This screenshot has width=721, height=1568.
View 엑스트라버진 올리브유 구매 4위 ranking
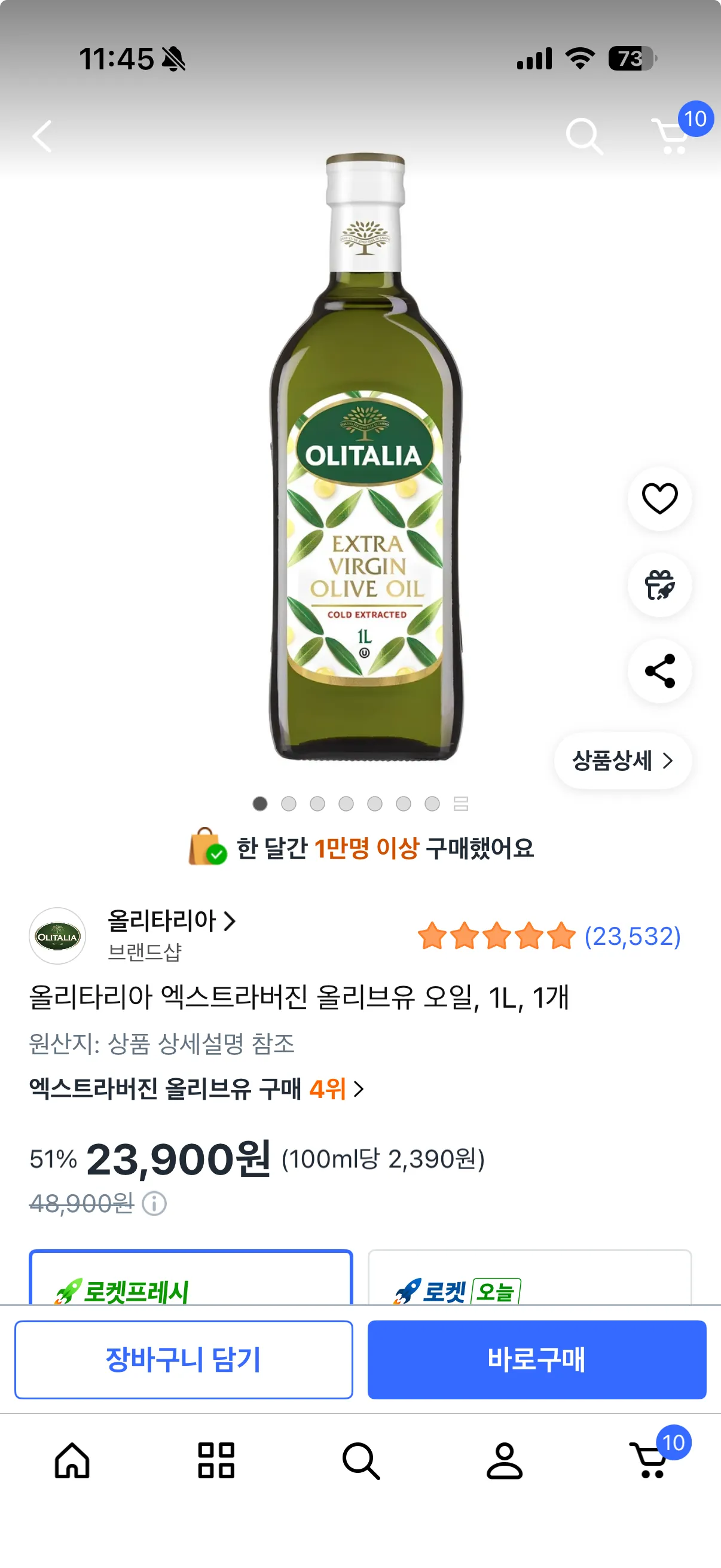197,1088
